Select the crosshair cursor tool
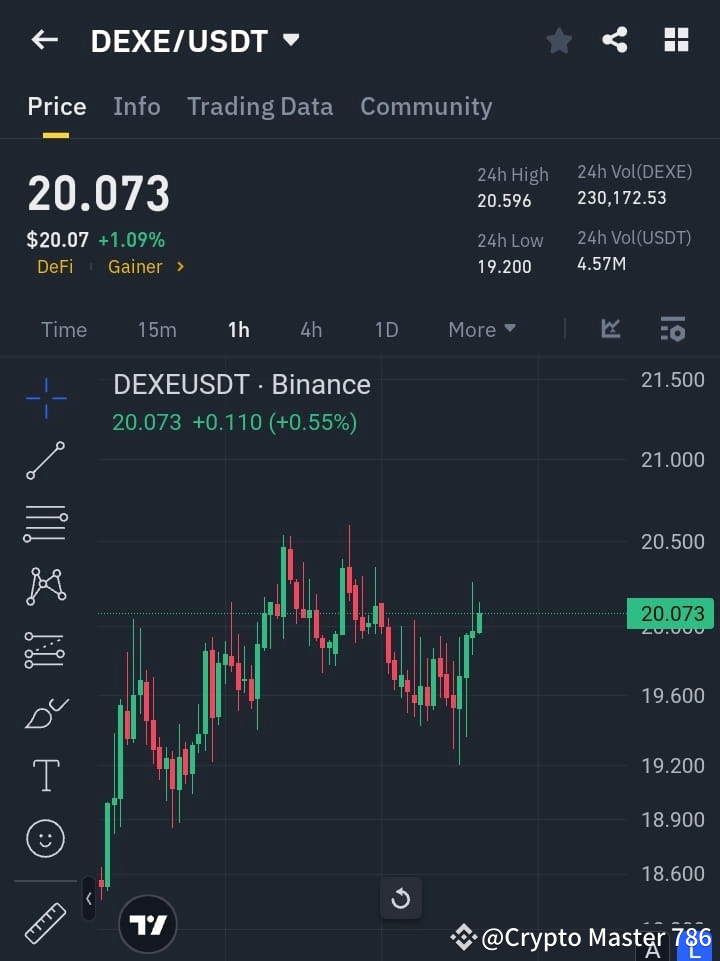Image resolution: width=720 pixels, height=961 pixels. [x=45, y=398]
